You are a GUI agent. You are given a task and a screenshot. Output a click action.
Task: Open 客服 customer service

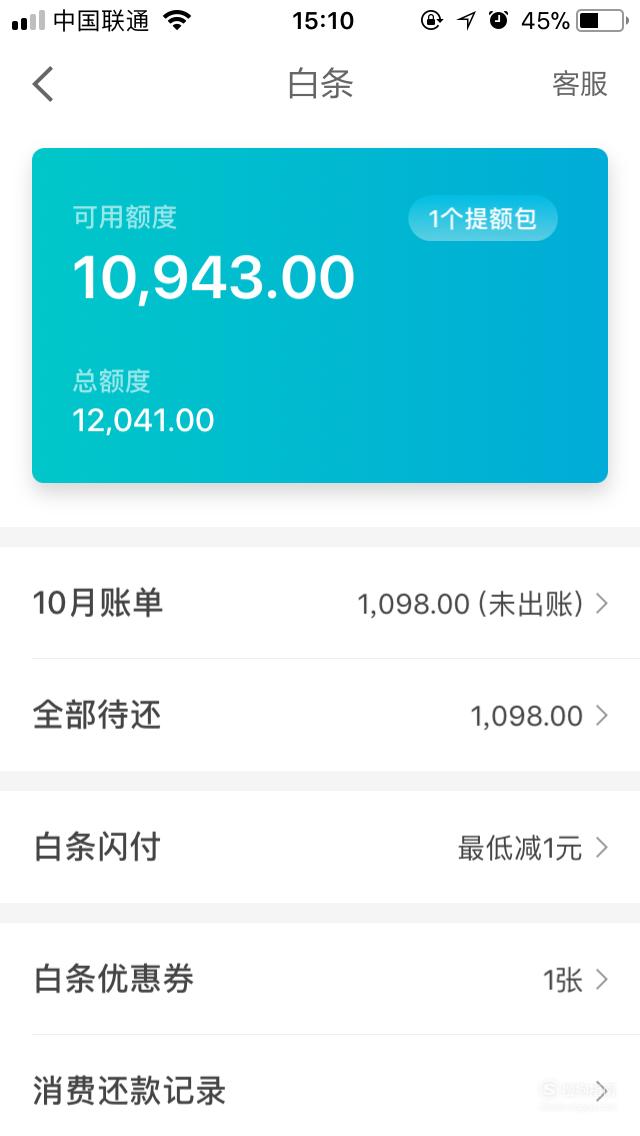[579, 84]
